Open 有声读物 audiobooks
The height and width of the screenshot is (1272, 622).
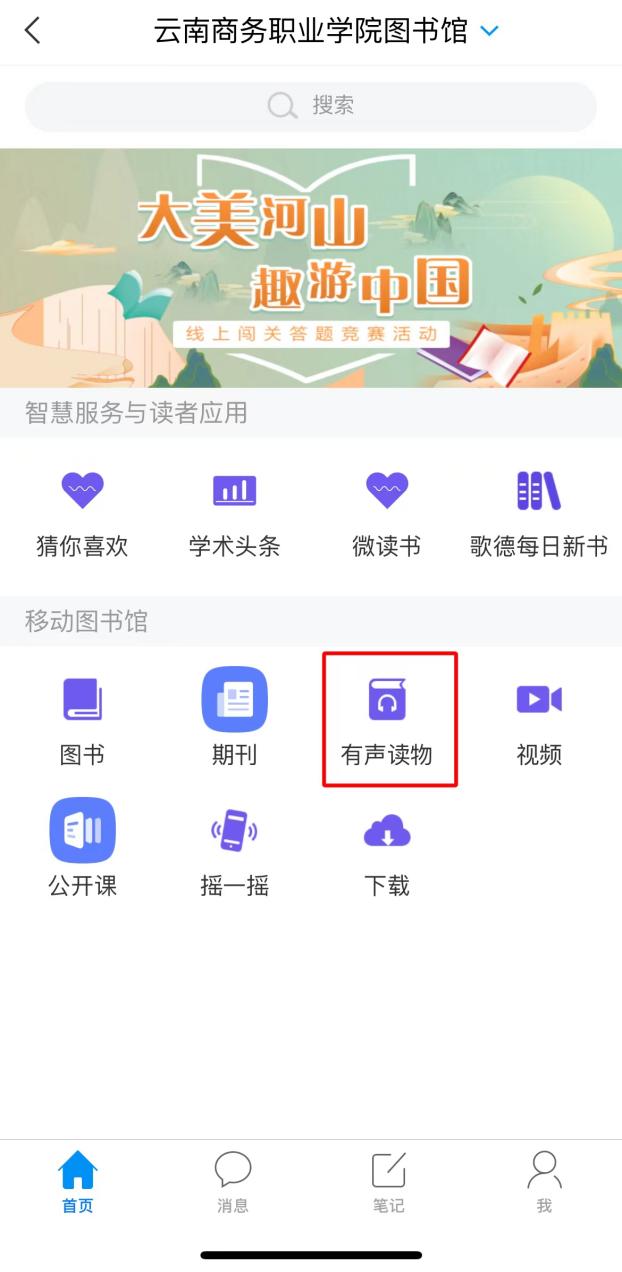pyautogui.click(x=387, y=720)
